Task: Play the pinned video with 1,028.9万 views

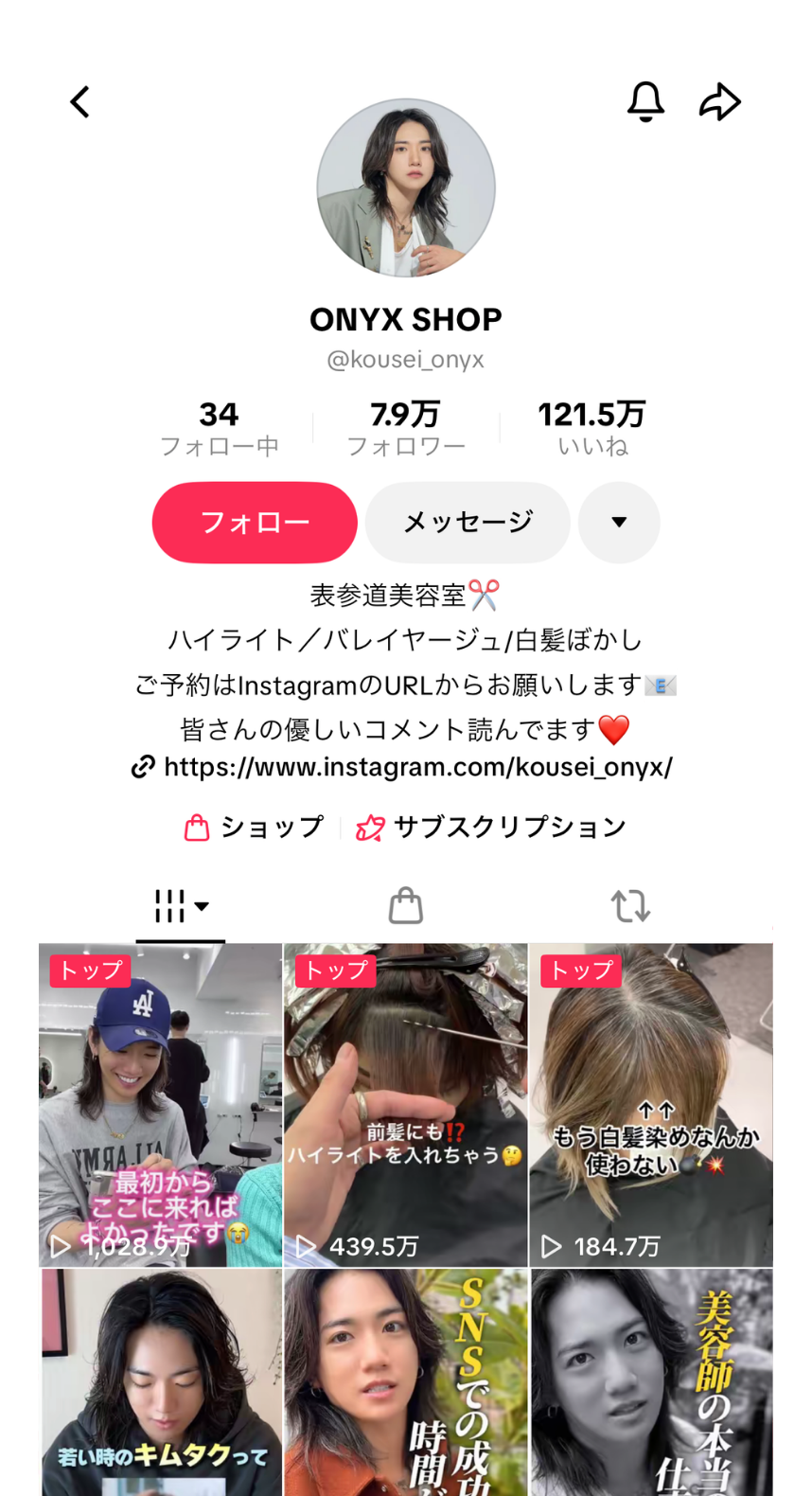Action: tap(160, 1104)
